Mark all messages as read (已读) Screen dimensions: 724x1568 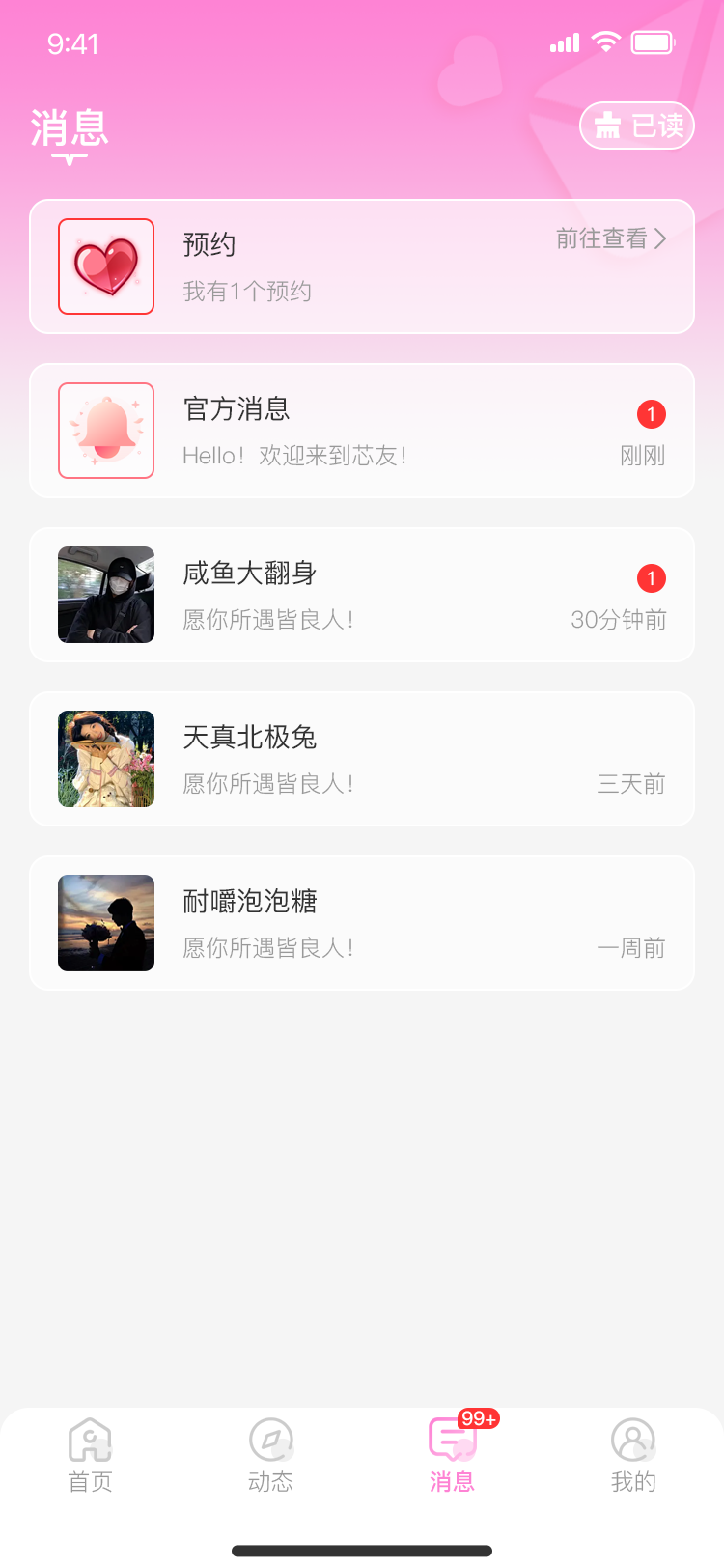click(637, 126)
